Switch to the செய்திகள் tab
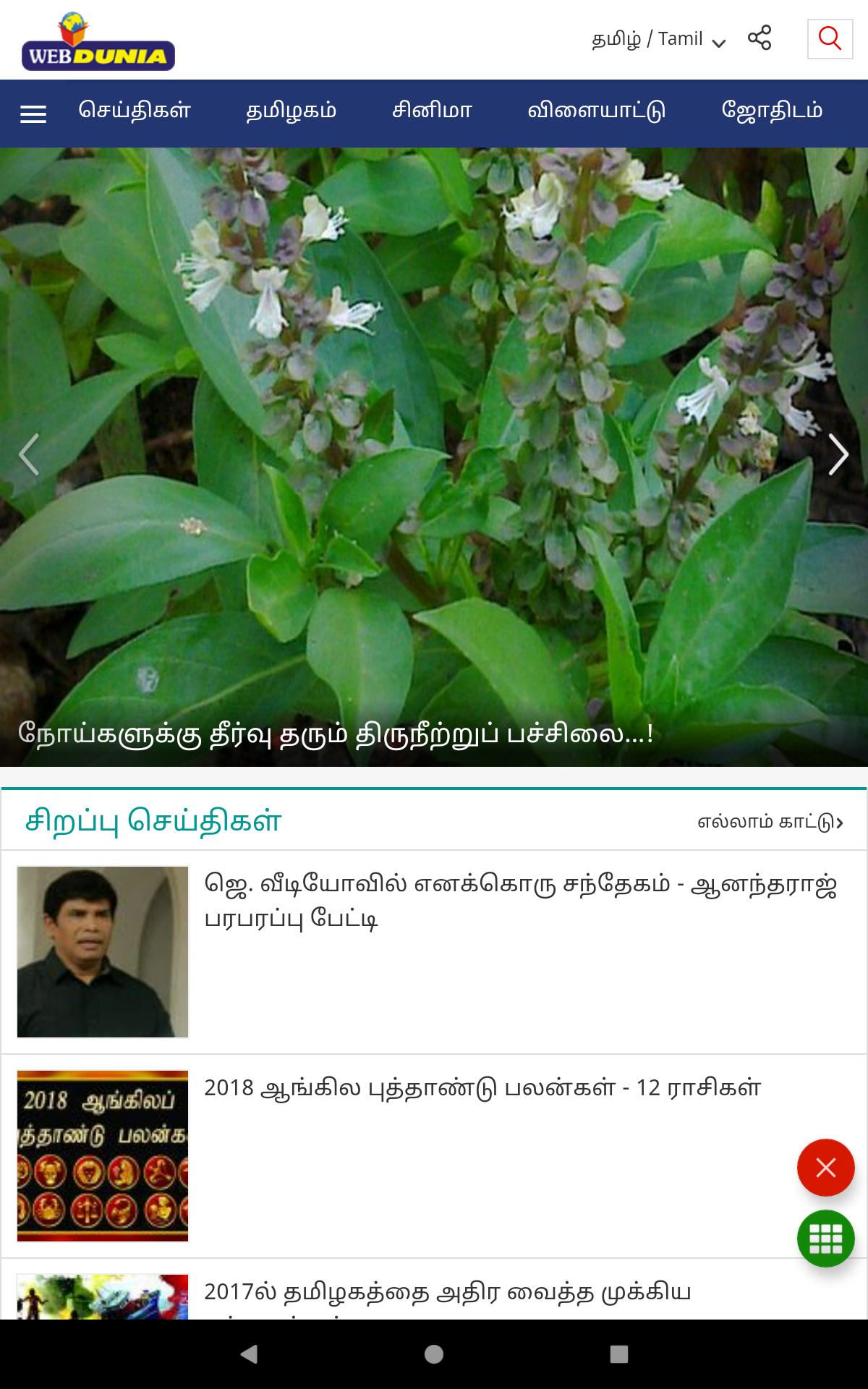The height and width of the screenshot is (1389, 868). point(135,111)
